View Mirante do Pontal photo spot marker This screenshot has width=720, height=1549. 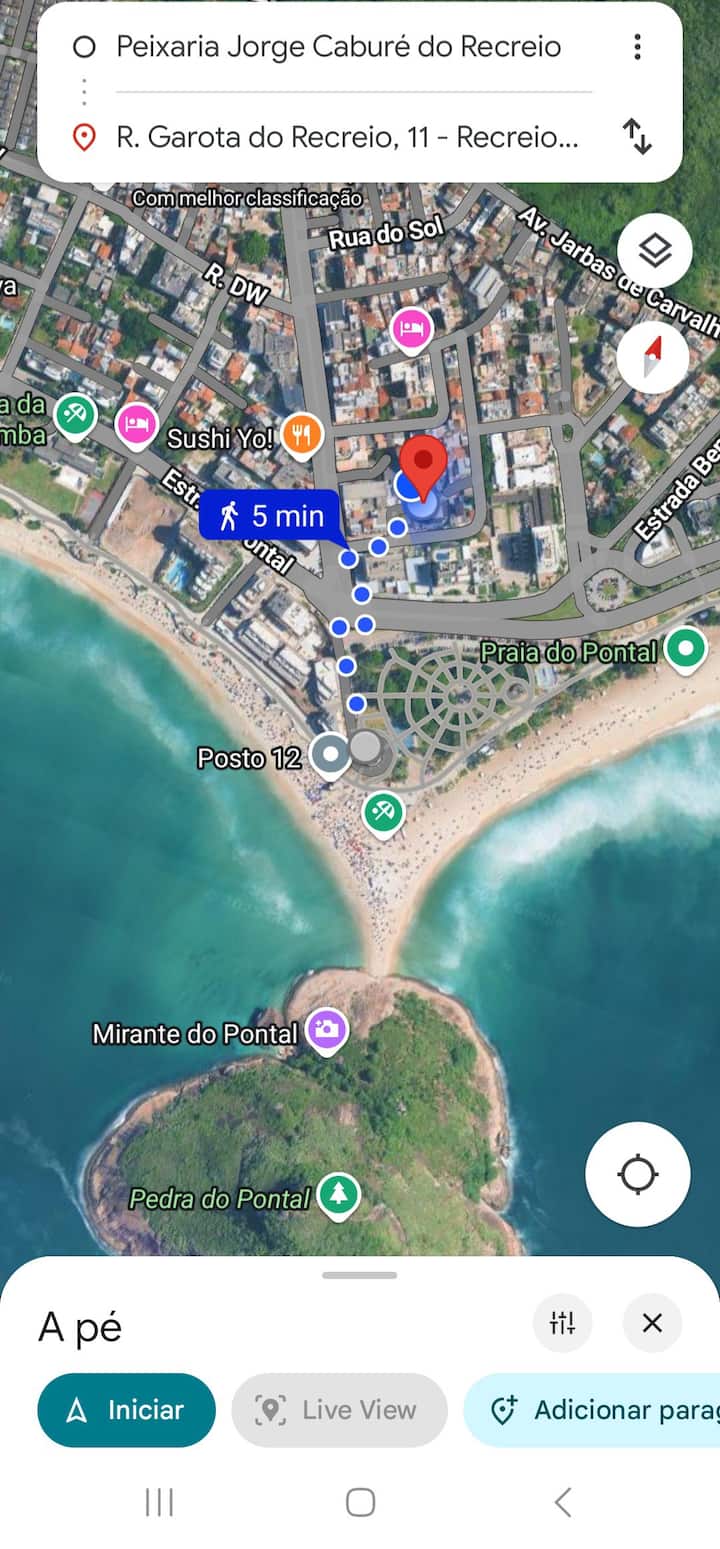[x=326, y=1029]
